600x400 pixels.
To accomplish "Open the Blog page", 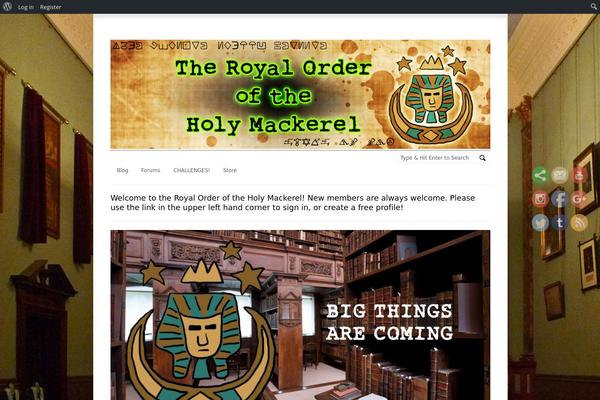I will (122, 171).
